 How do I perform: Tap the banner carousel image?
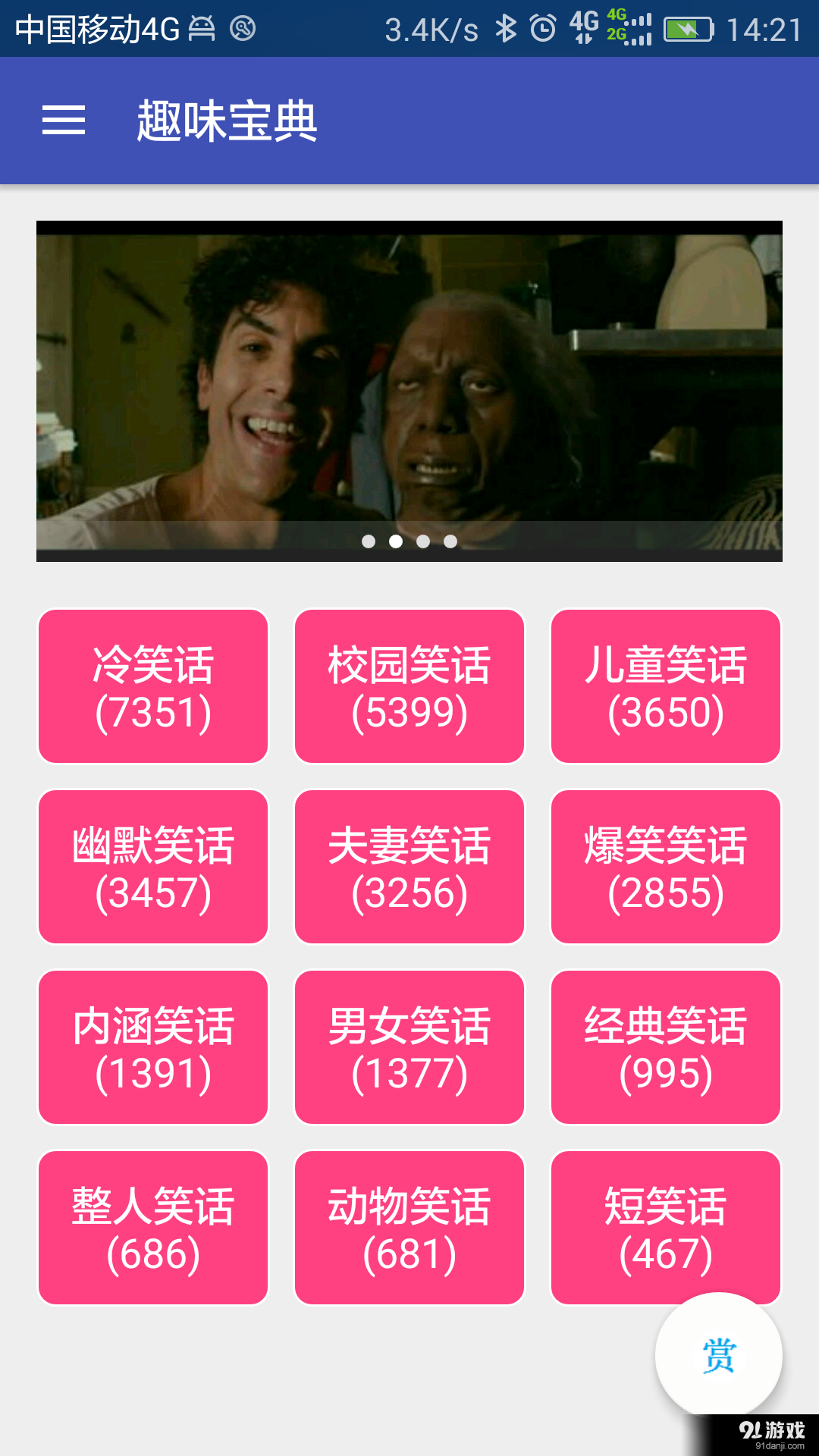[x=409, y=379]
